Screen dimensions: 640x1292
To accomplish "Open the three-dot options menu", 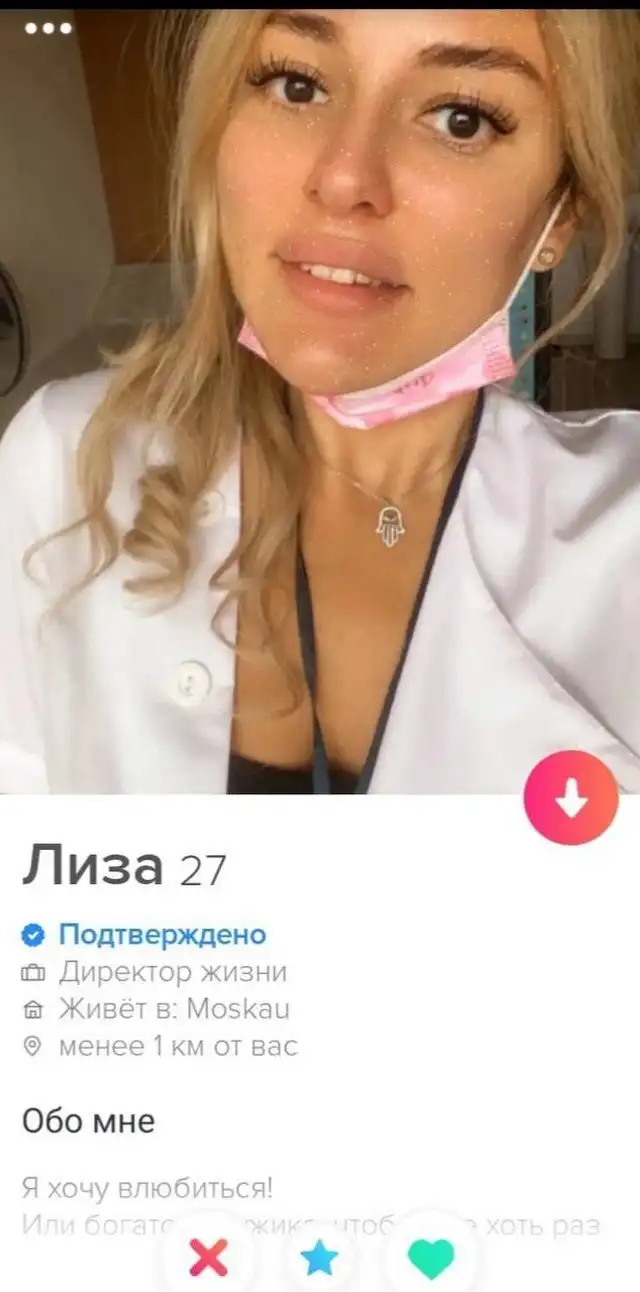I will coord(48,28).
